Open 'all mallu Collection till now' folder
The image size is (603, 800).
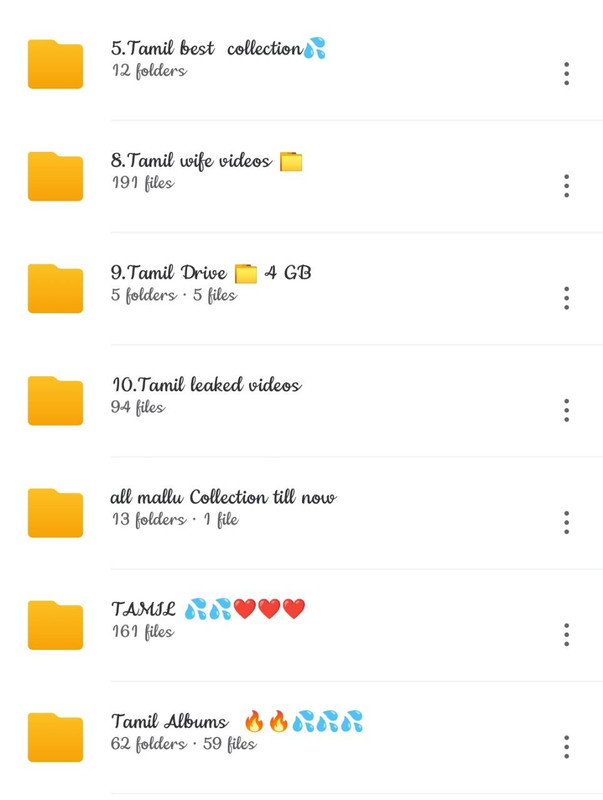(x=222, y=507)
